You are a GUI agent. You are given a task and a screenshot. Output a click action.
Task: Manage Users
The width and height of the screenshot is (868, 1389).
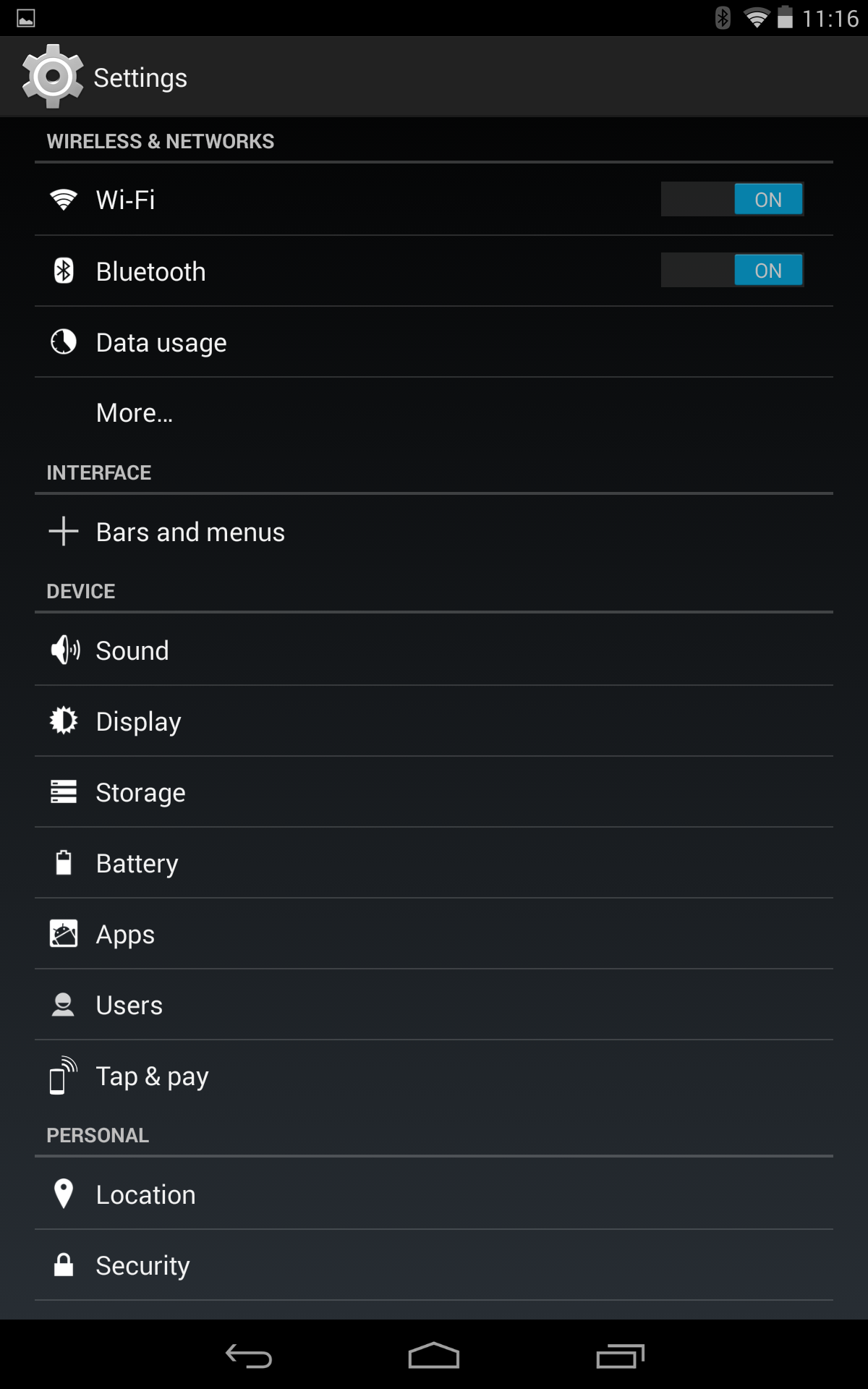coord(434,1004)
